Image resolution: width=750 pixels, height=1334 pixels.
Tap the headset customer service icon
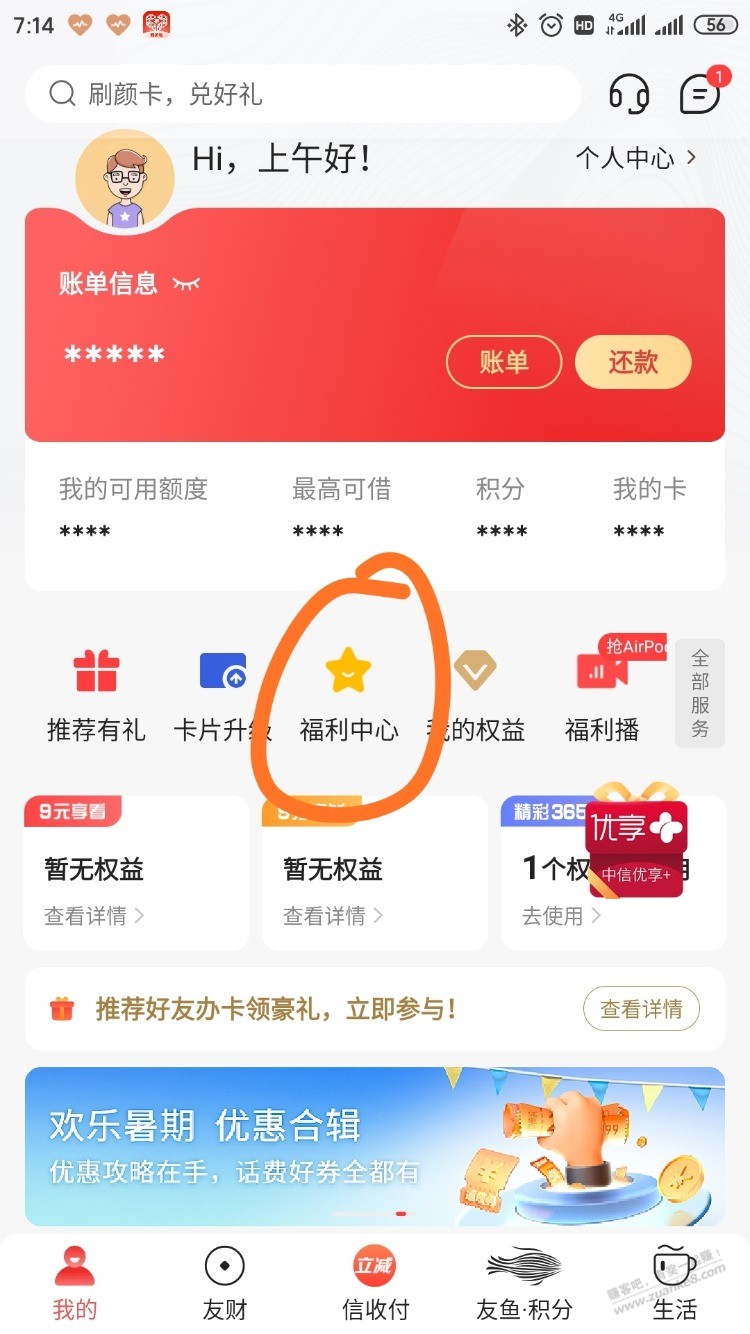[628, 94]
